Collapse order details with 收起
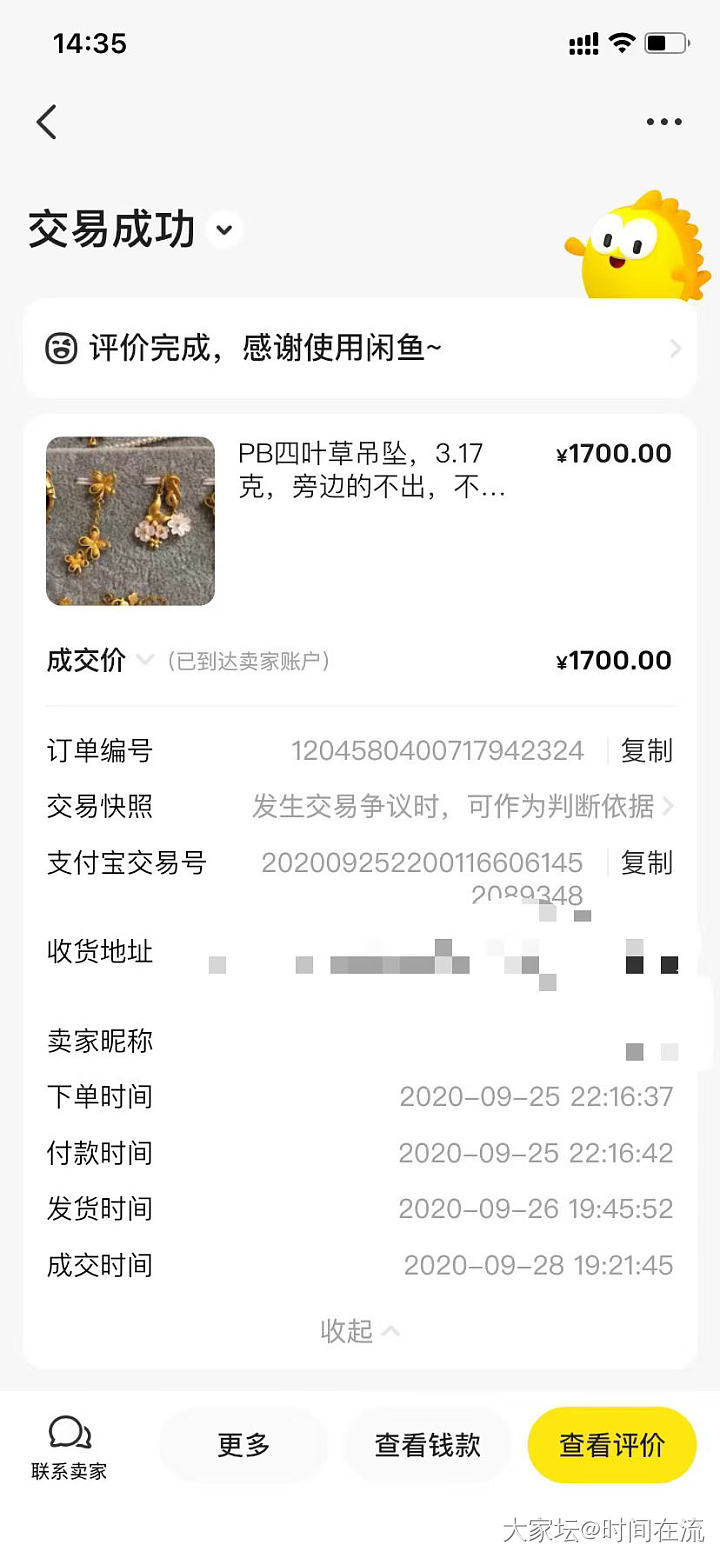720x1558 pixels. 359,1331
